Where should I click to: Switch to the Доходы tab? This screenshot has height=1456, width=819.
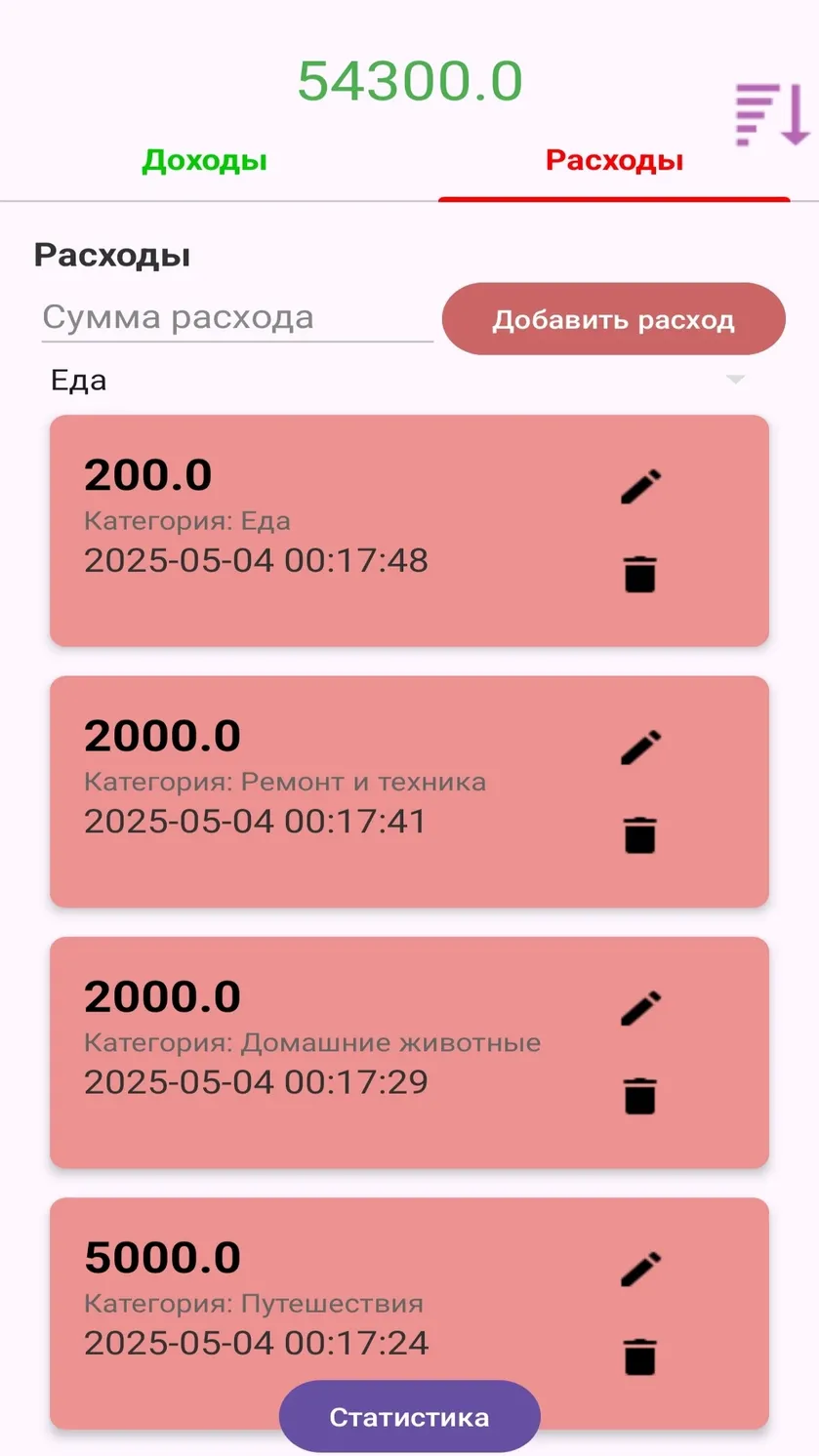[205, 160]
